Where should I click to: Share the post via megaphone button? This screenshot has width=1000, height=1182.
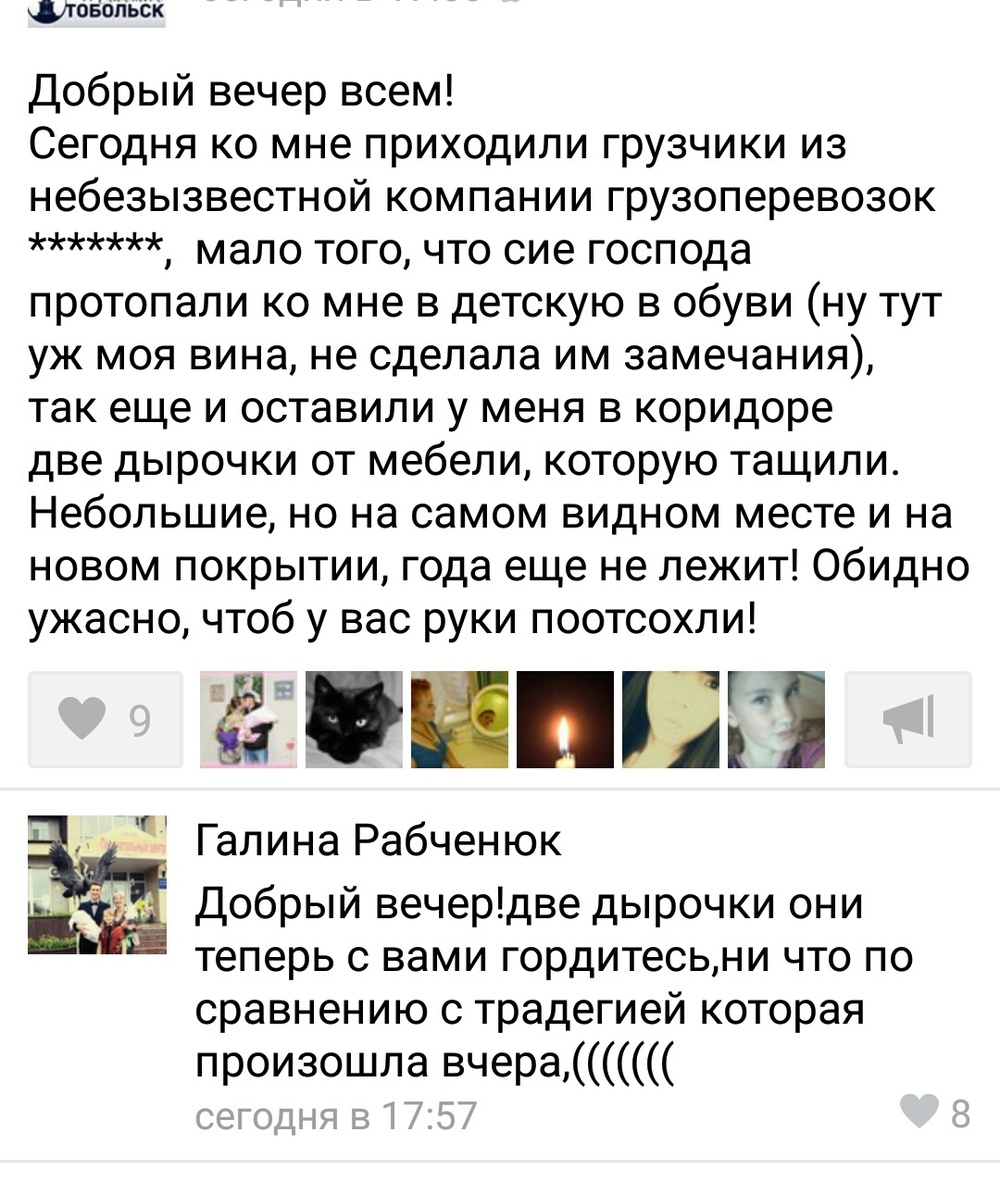click(908, 719)
